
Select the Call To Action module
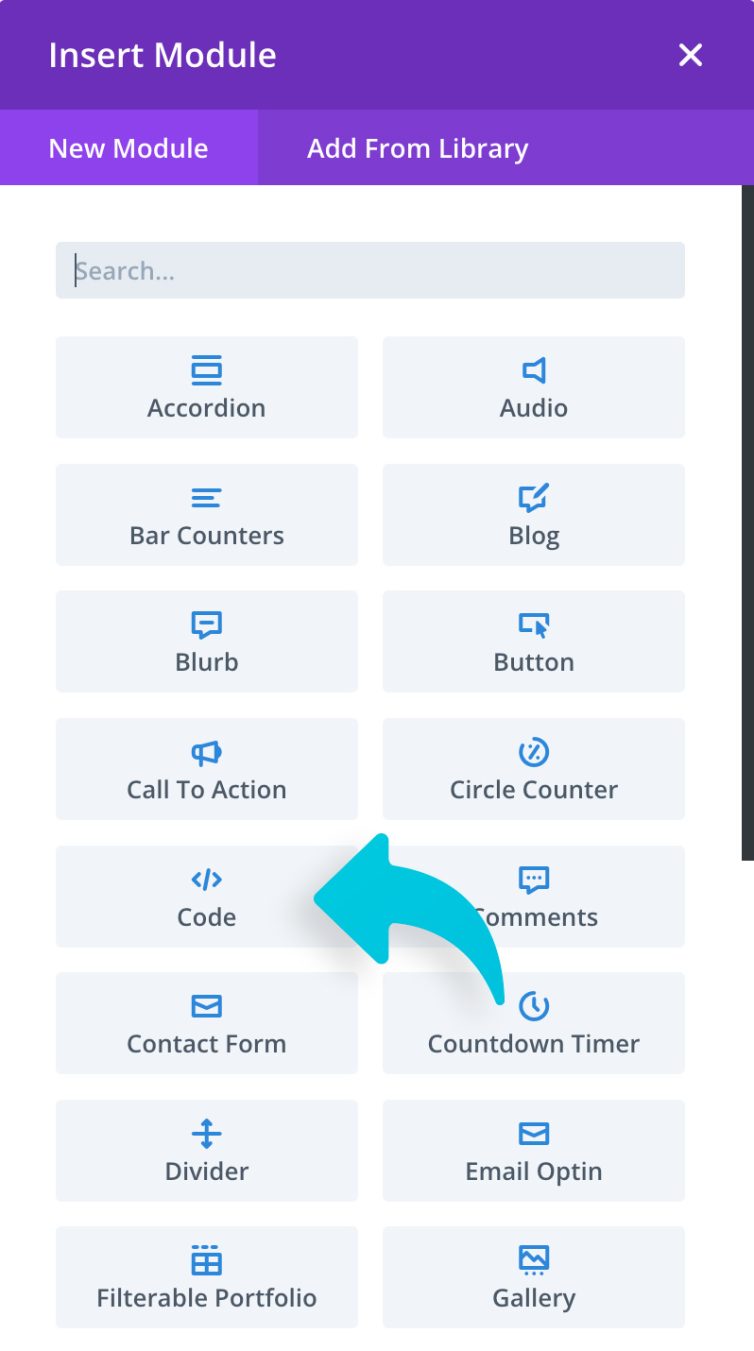coord(206,769)
